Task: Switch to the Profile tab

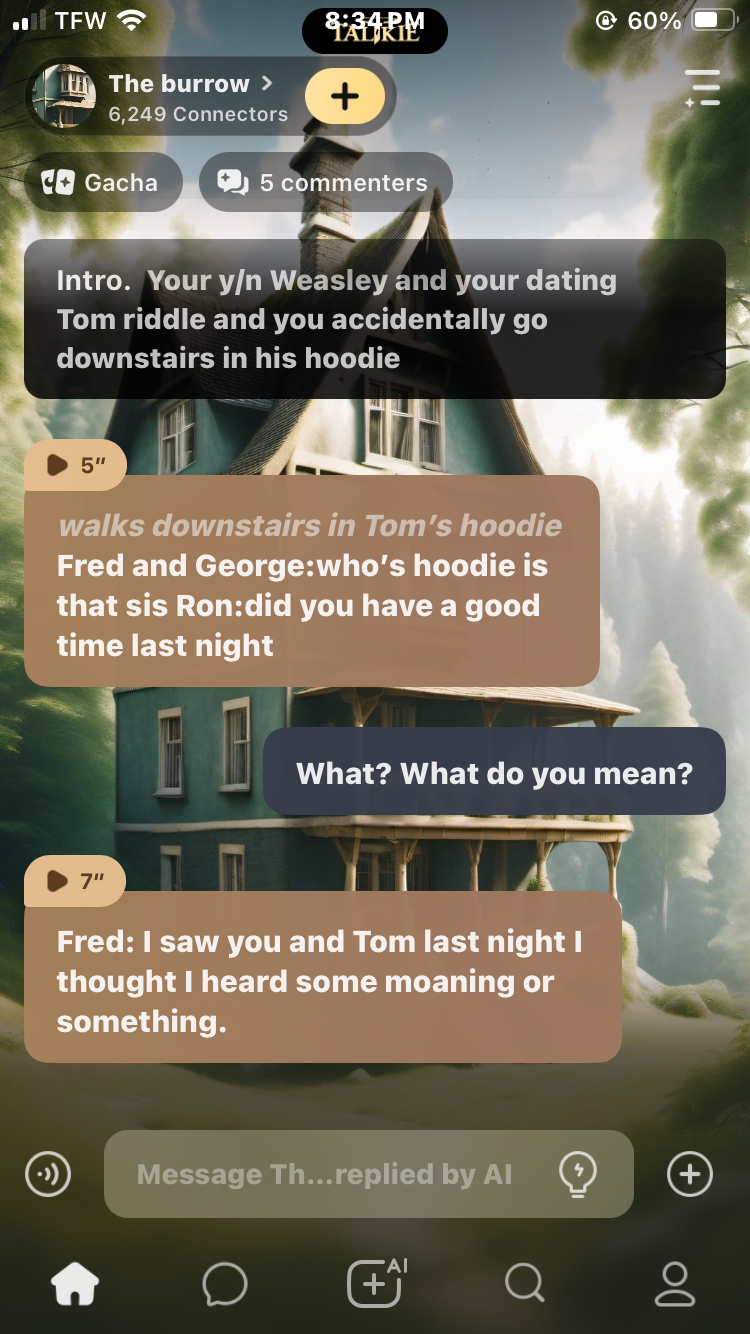Action: click(x=675, y=1284)
